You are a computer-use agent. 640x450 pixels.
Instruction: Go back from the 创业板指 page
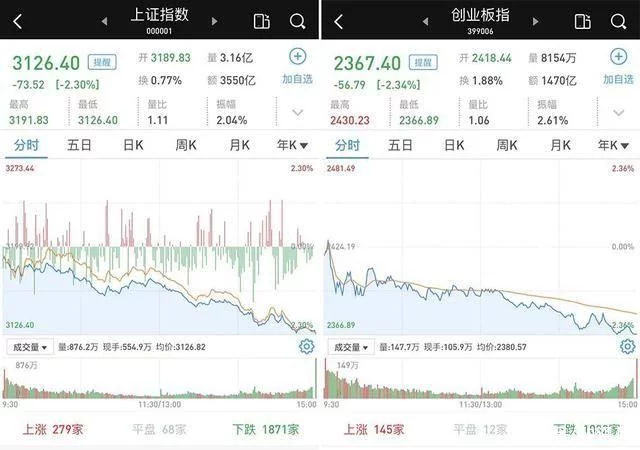coord(339,21)
